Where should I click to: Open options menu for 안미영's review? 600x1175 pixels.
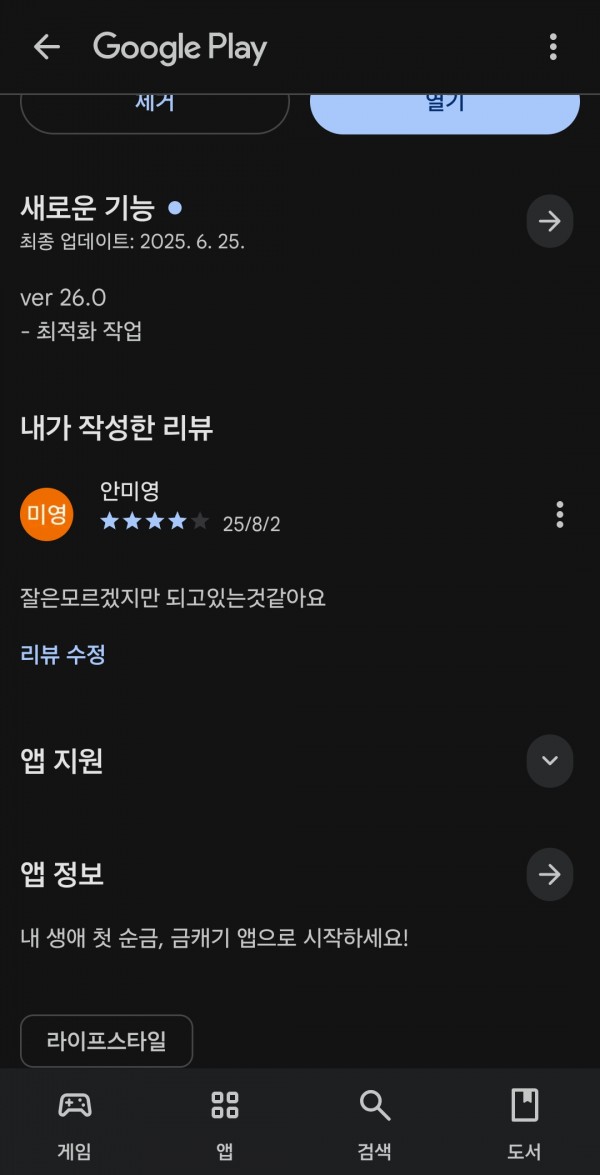click(560, 515)
